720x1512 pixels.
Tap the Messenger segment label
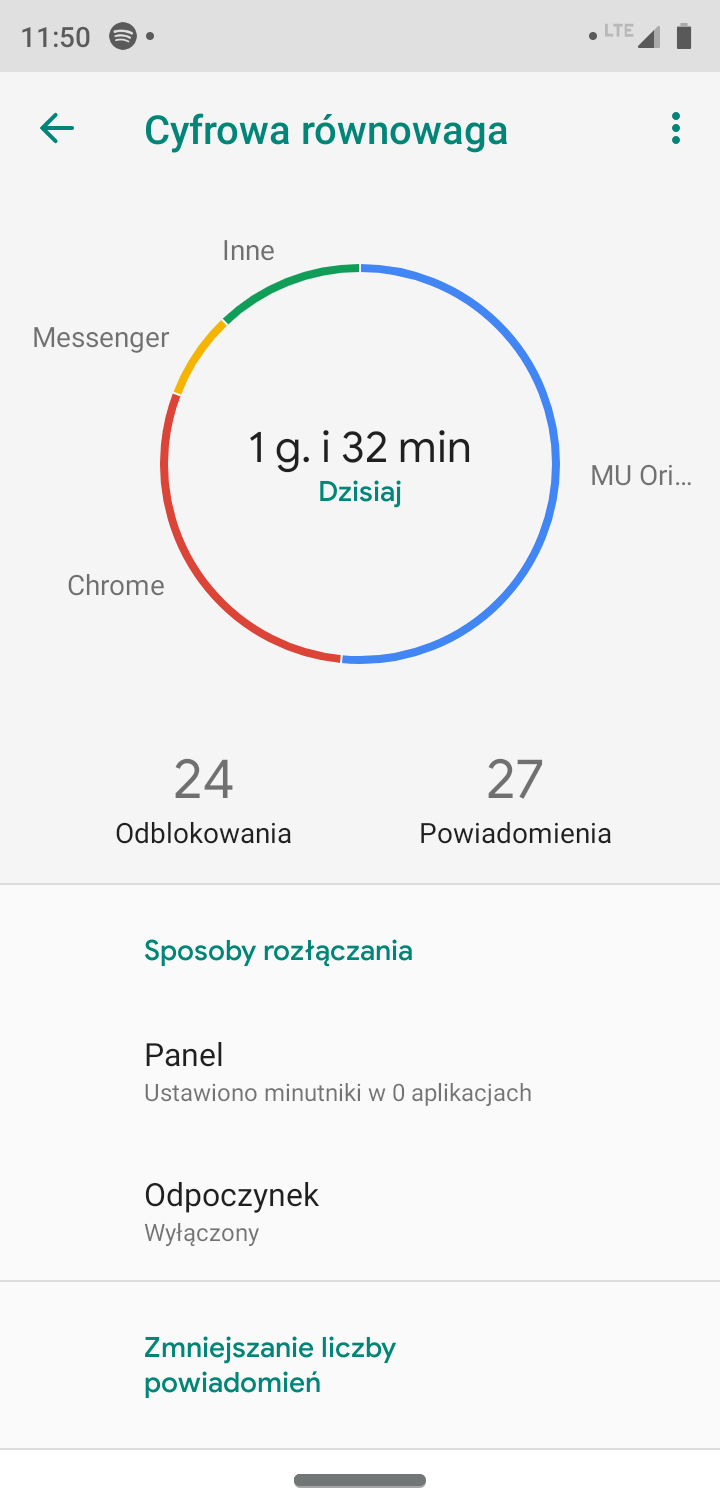coord(101,338)
